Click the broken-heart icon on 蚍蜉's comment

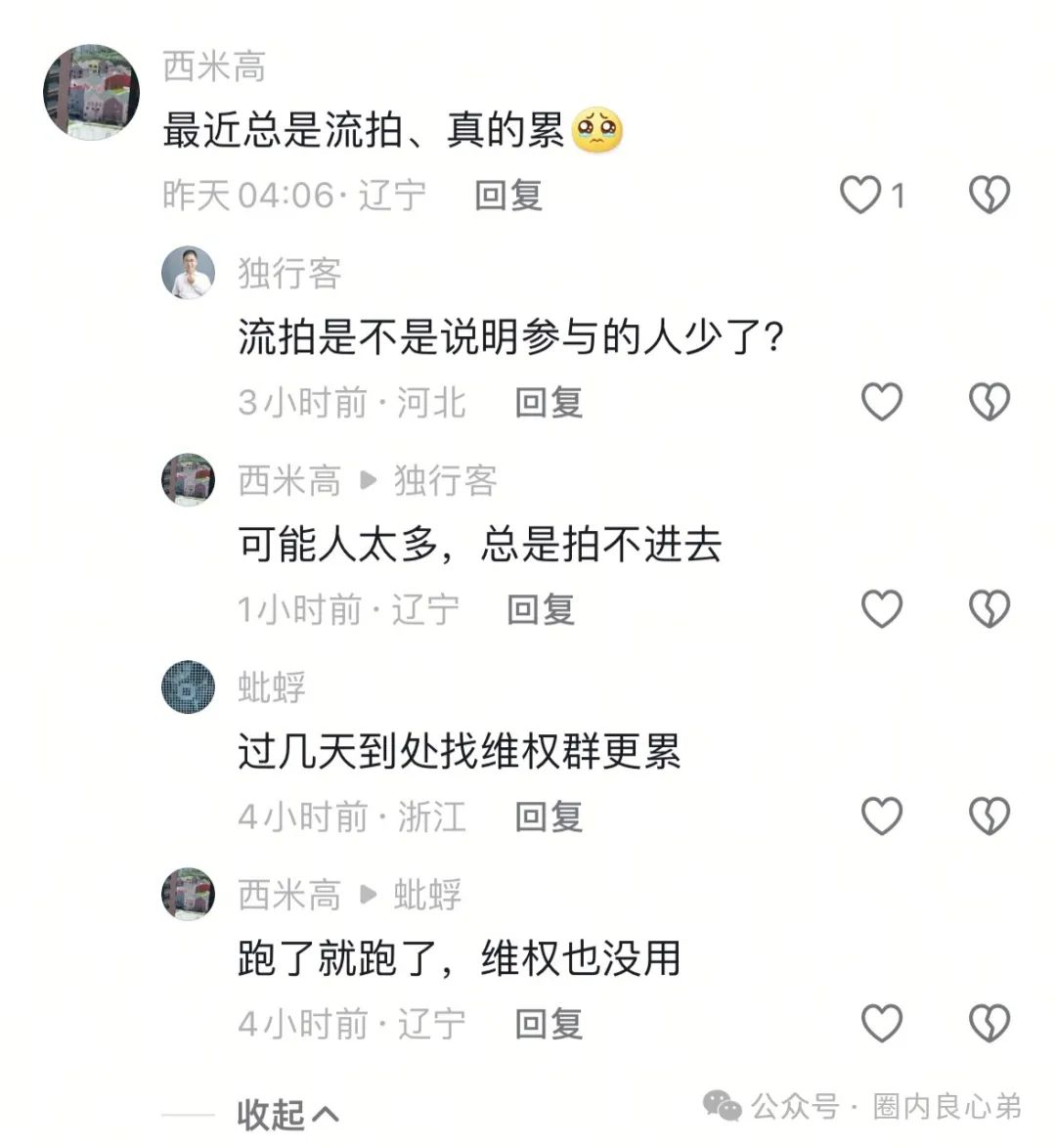[x=990, y=815]
